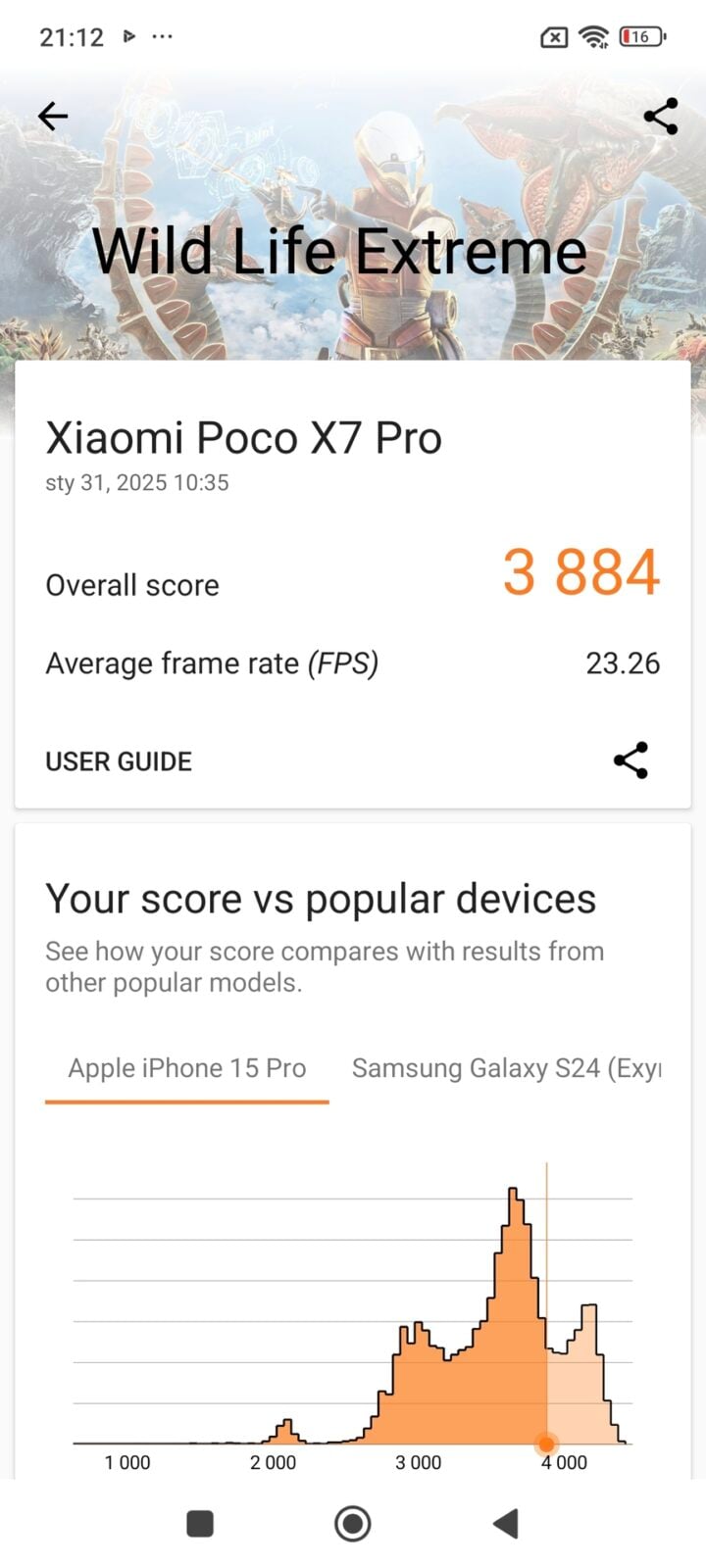Open the USER GUIDE

click(119, 761)
